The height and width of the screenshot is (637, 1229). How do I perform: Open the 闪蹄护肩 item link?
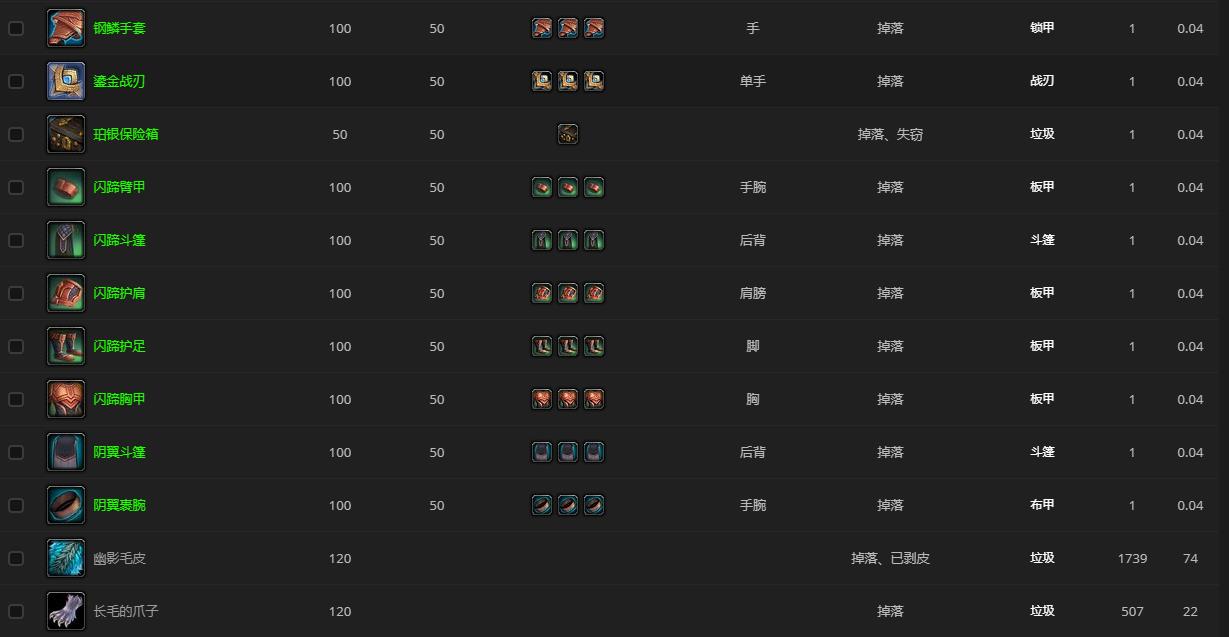coord(119,293)
